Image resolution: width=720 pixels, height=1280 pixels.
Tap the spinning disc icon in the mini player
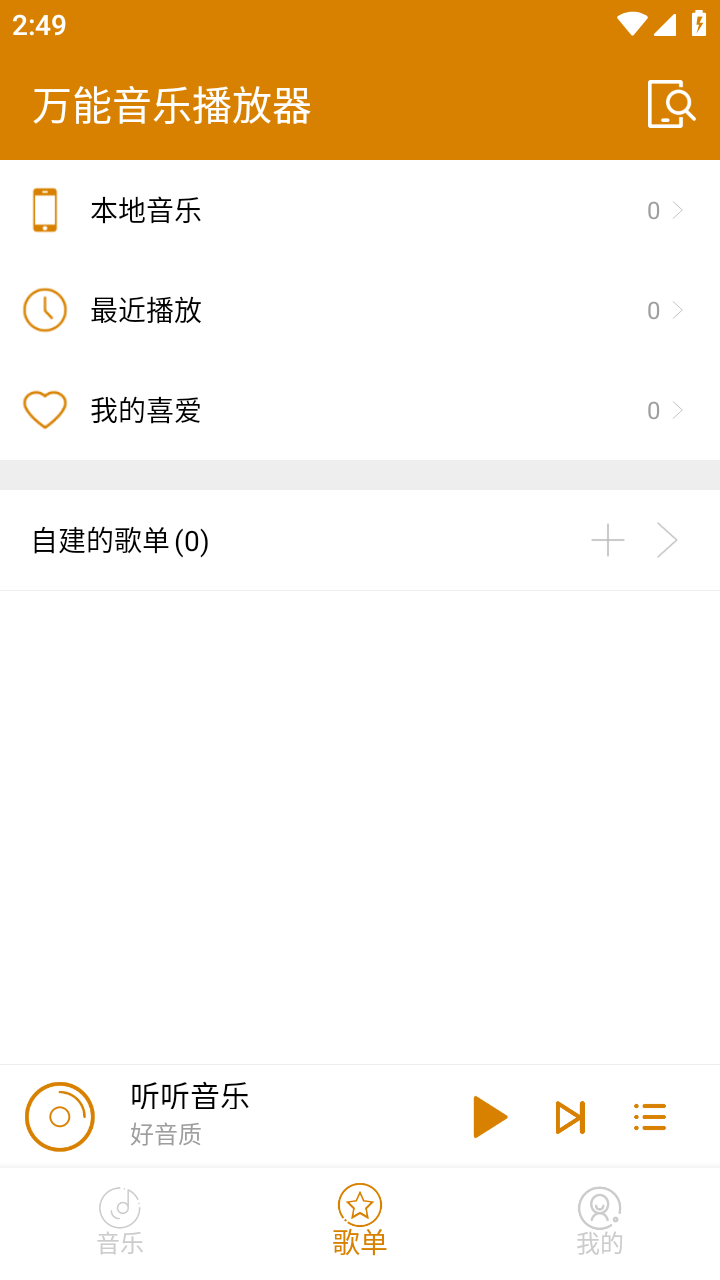[60, 1117]
